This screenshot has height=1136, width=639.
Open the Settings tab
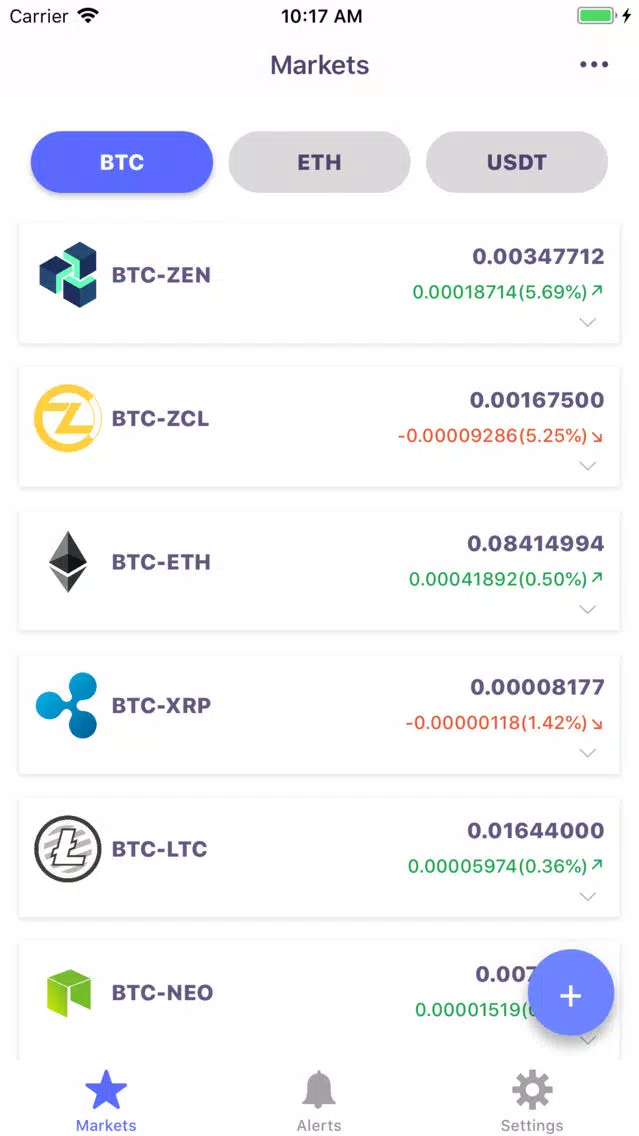point(532,1101)
